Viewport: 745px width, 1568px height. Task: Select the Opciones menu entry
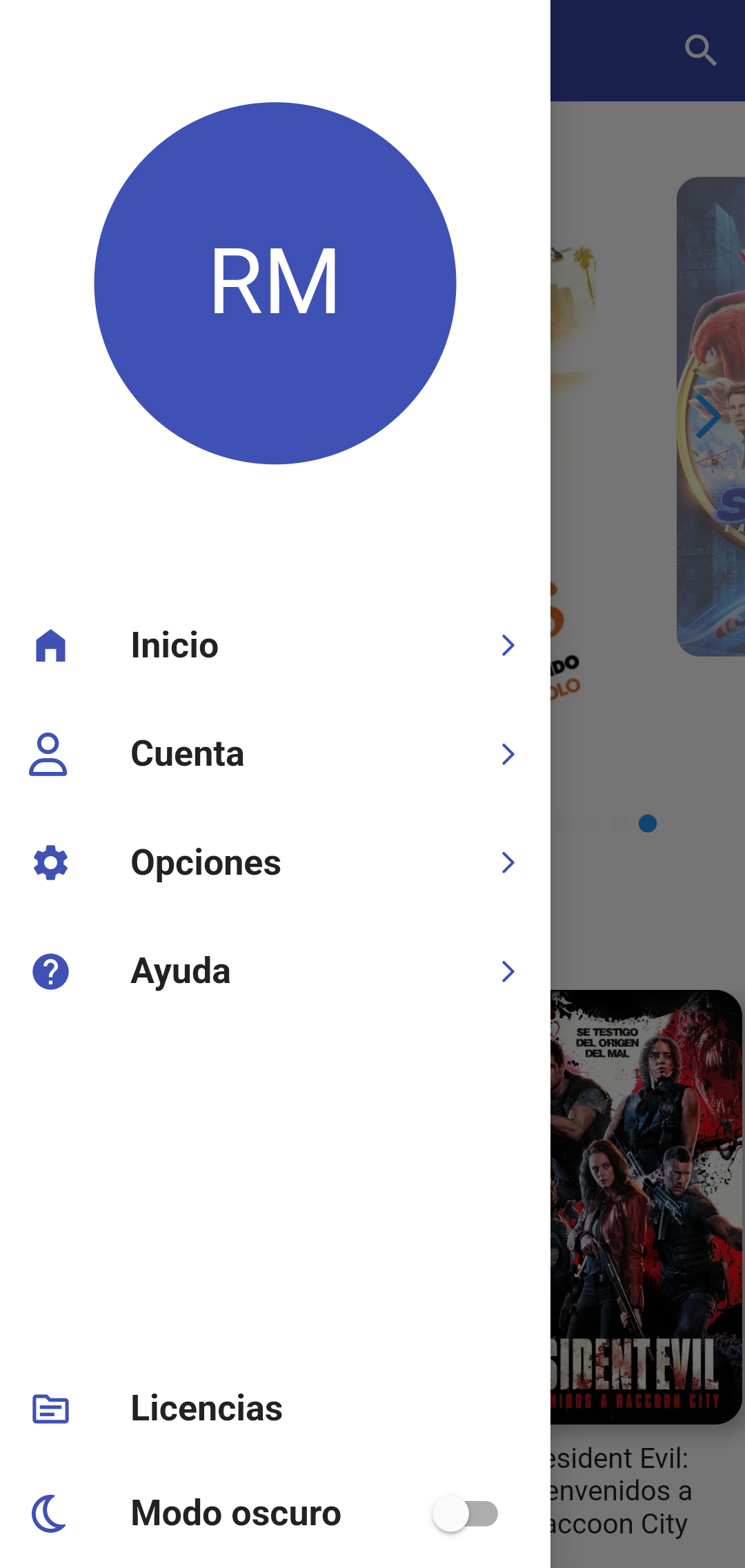pyautogui.click(x=206, y=862)
